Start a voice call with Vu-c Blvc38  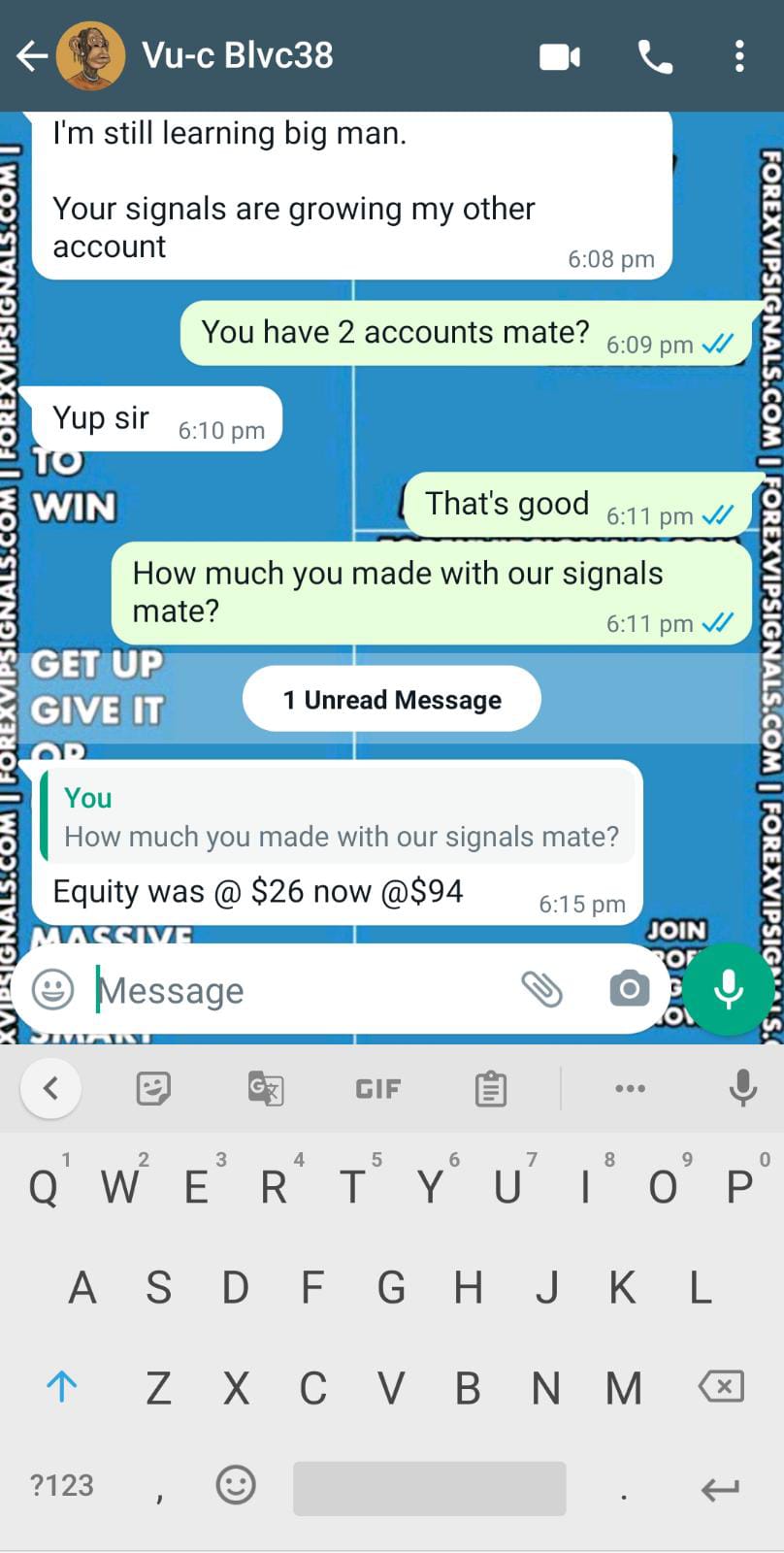point(656,57)
